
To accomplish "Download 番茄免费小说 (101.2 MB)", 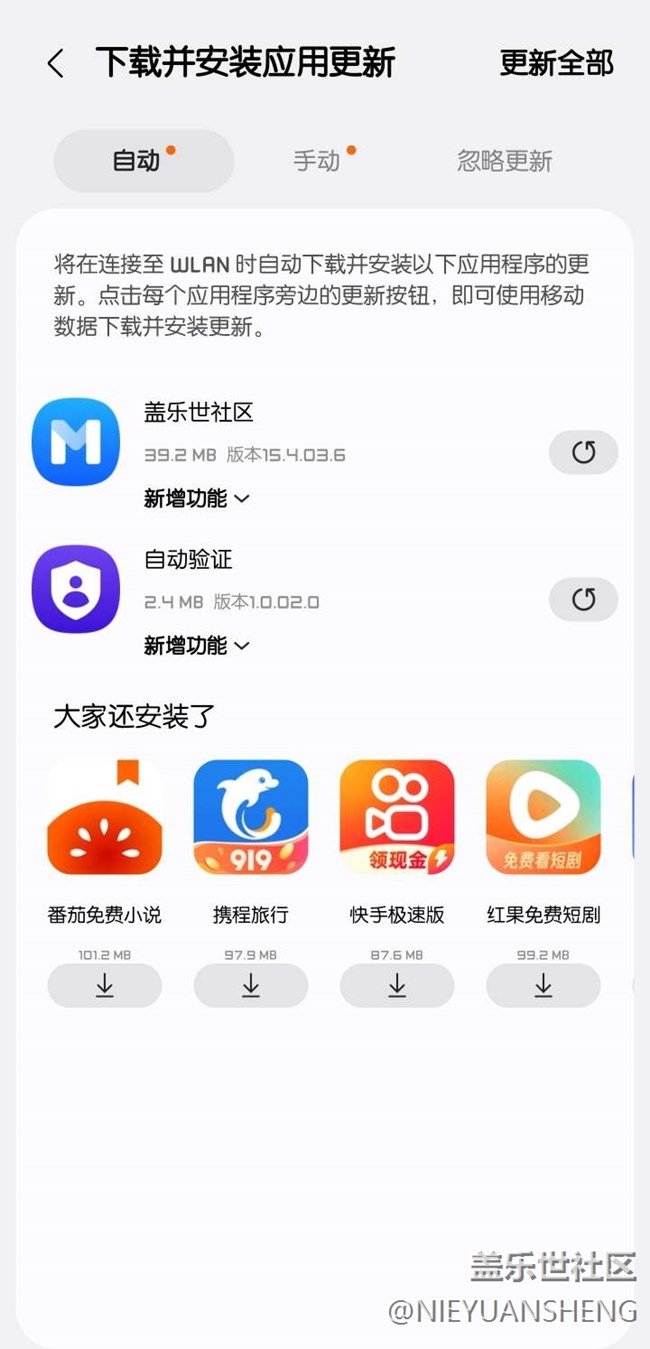I will click(104, 985).
